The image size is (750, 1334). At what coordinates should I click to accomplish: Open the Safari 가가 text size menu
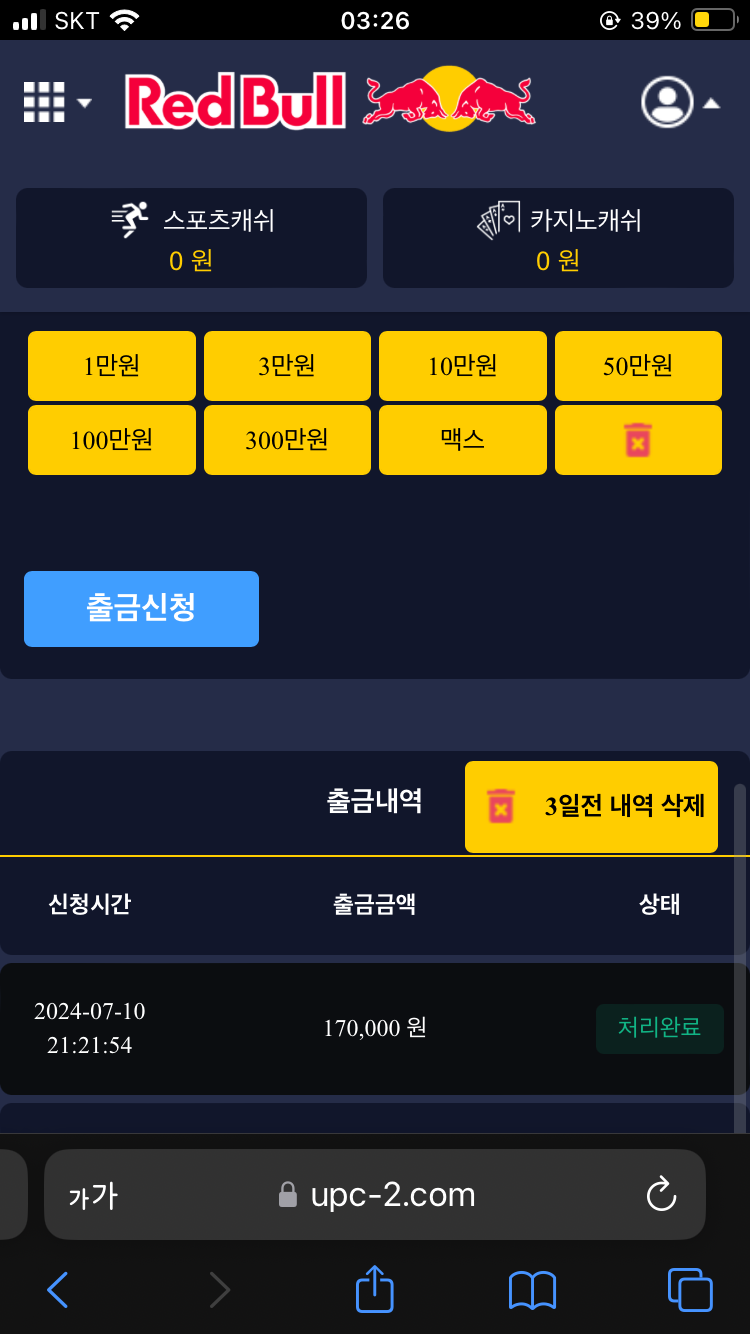(93, 1195)
